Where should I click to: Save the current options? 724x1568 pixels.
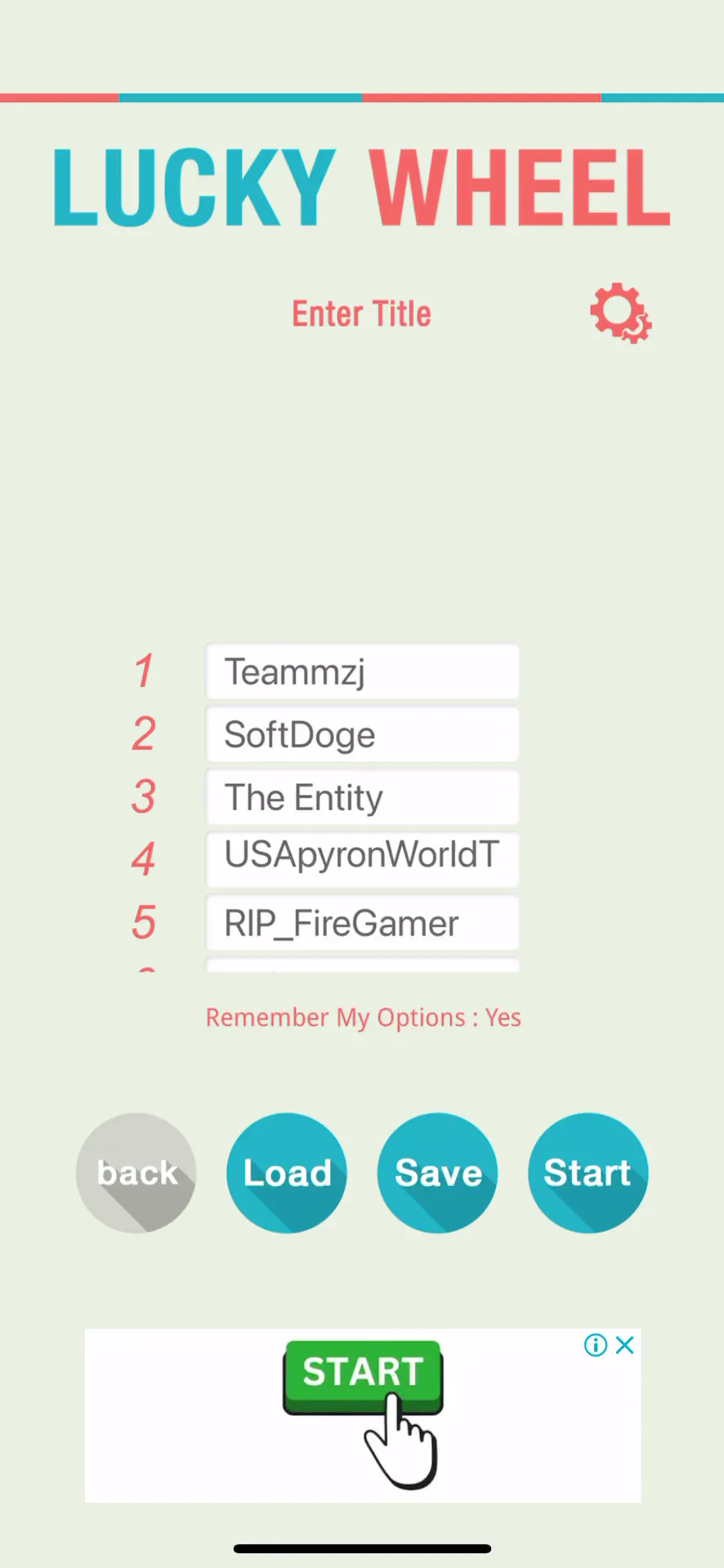[438, 1173]
